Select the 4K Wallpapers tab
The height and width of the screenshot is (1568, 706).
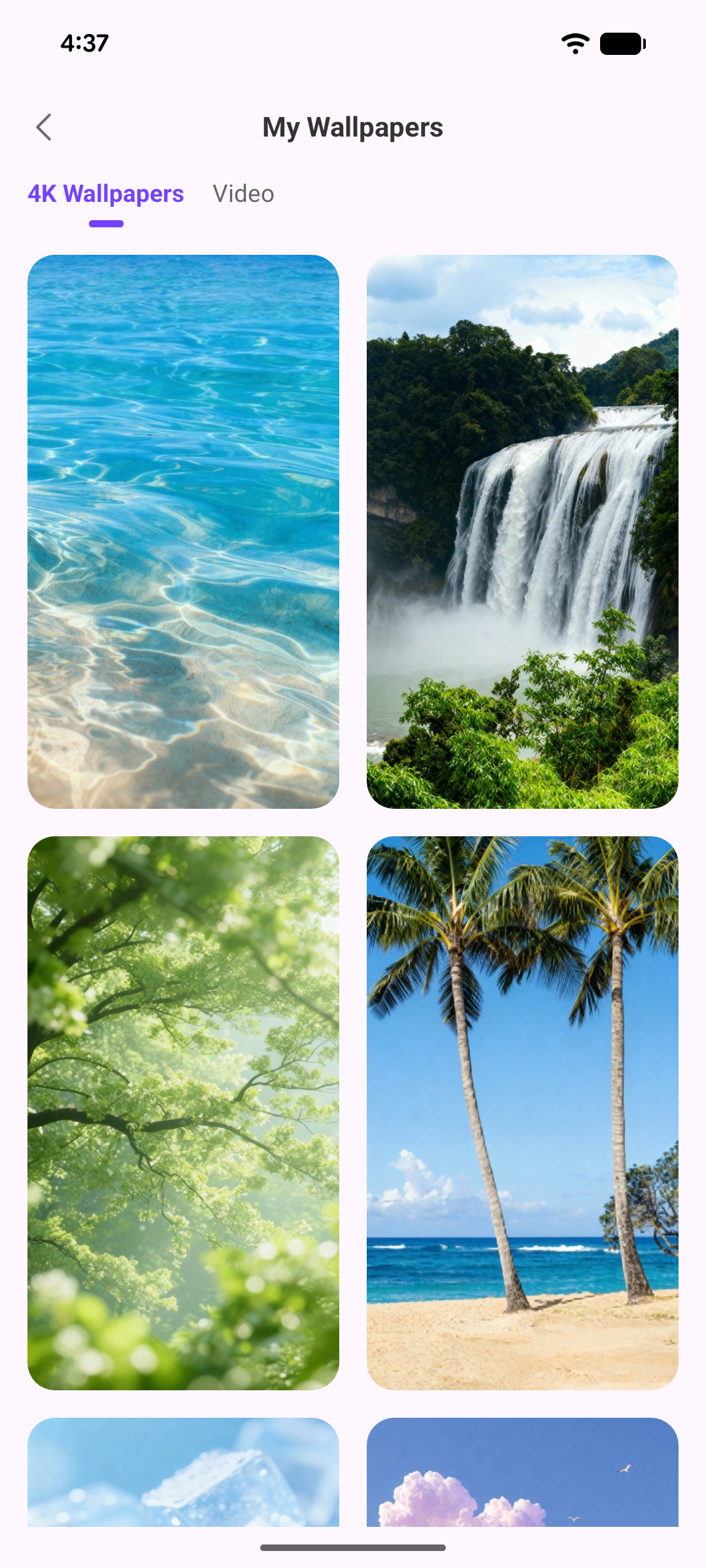(x=106, y=194)
